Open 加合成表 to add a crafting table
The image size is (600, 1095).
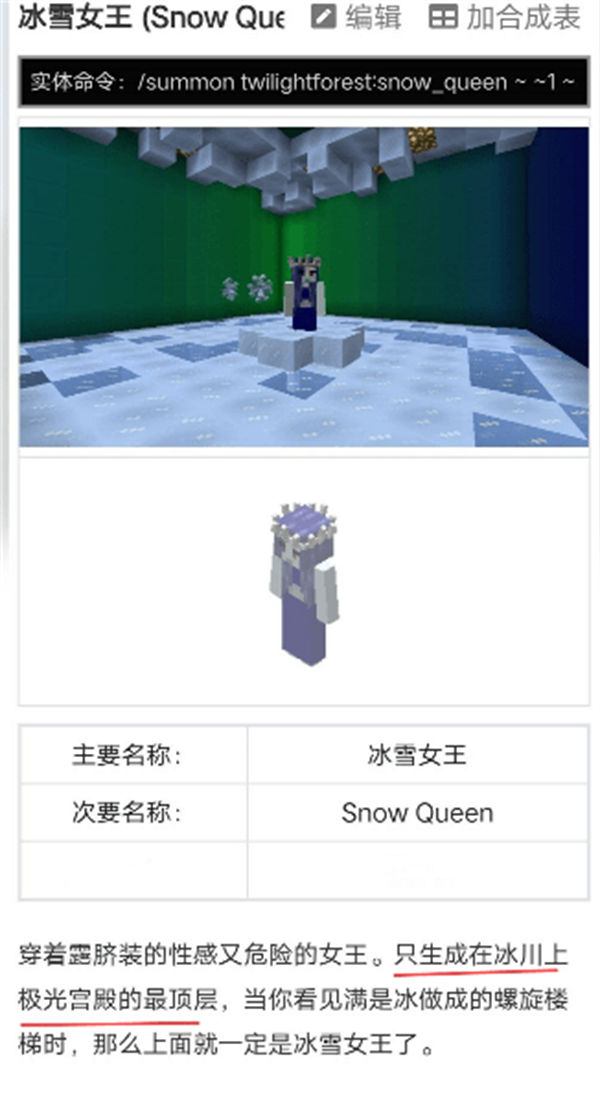pyautogui.click(x=505, y=17)
